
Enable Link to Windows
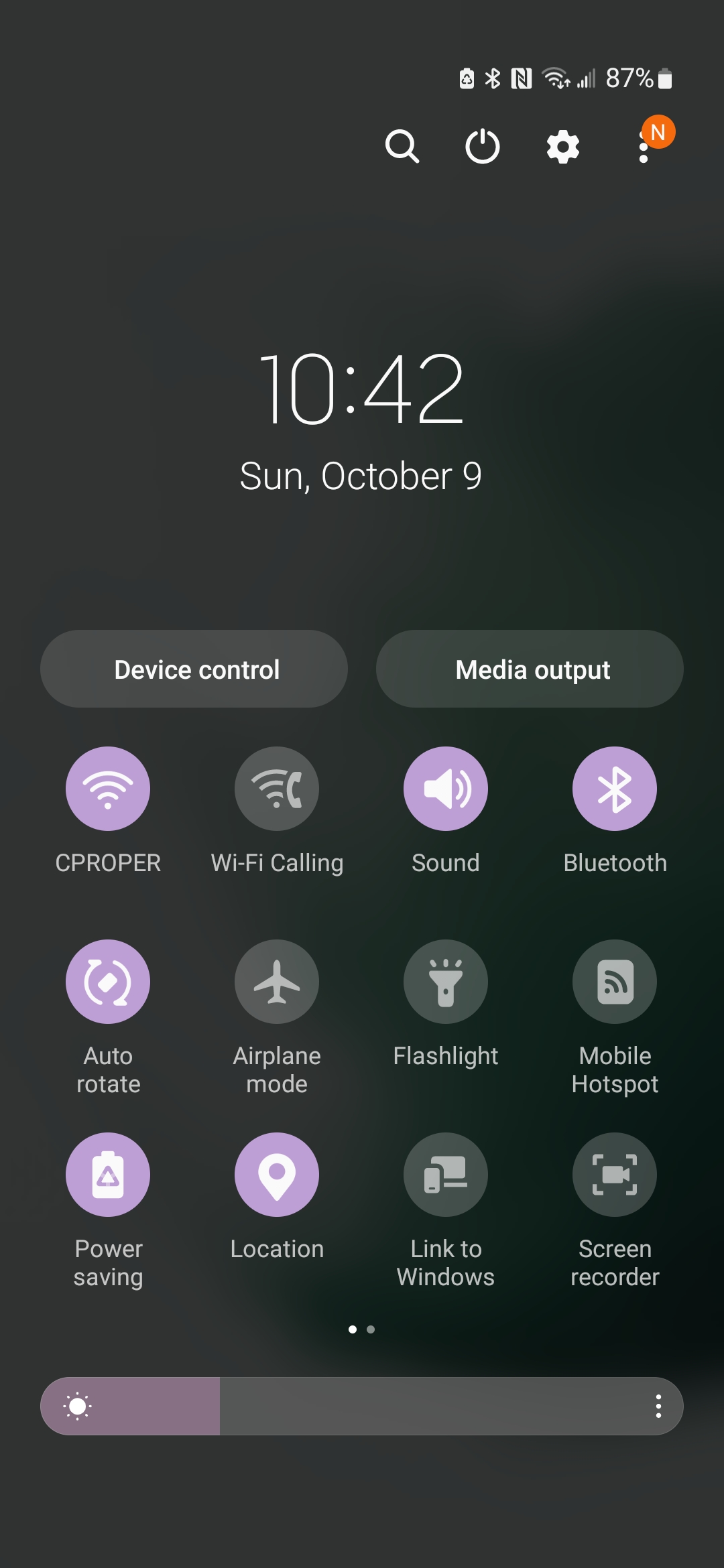(x=446, y=1175)
